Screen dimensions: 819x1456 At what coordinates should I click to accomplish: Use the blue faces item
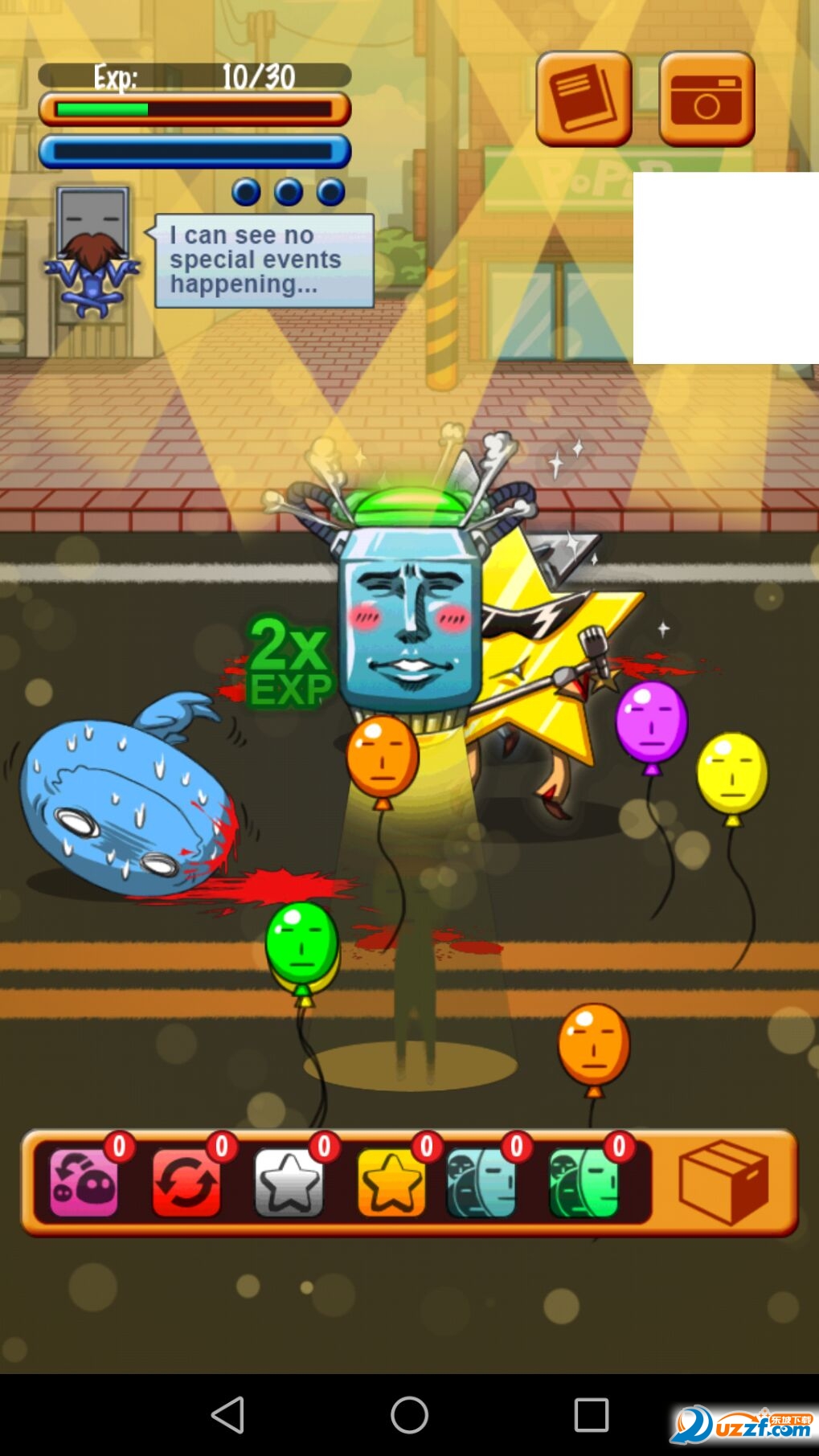(481, 1183)
